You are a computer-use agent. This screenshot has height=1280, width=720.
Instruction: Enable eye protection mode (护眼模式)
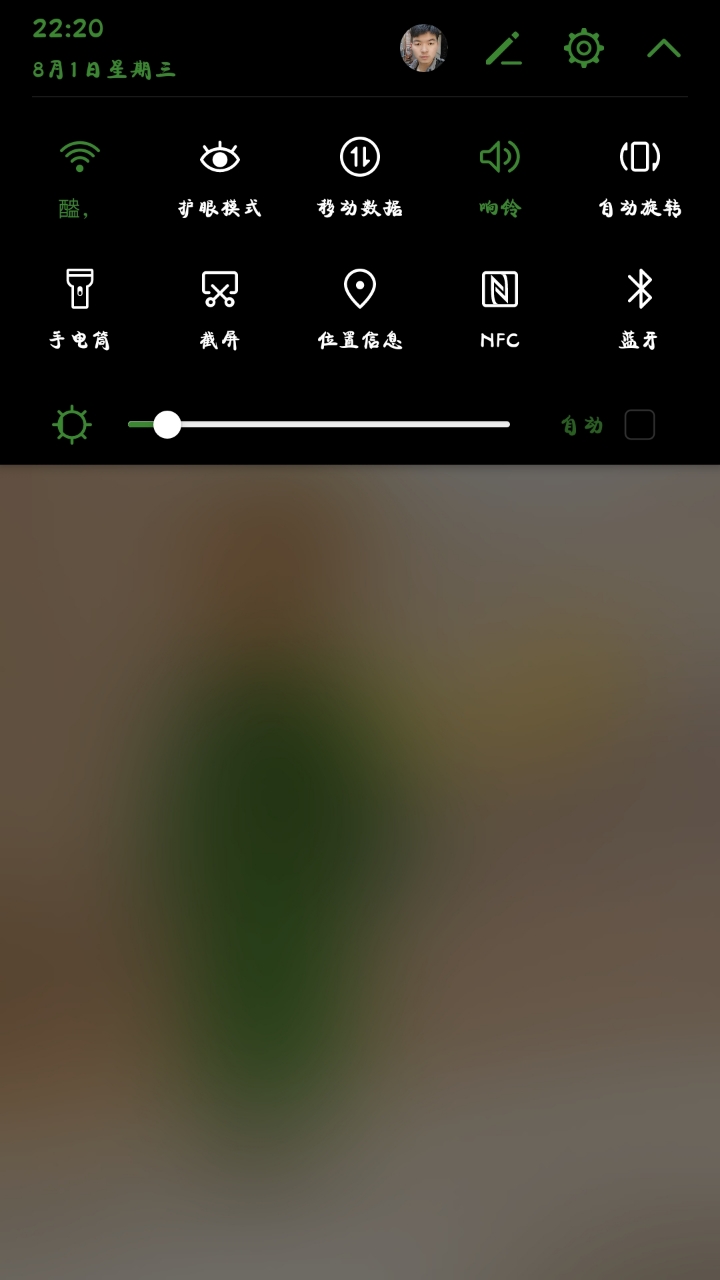click(220, 158)
